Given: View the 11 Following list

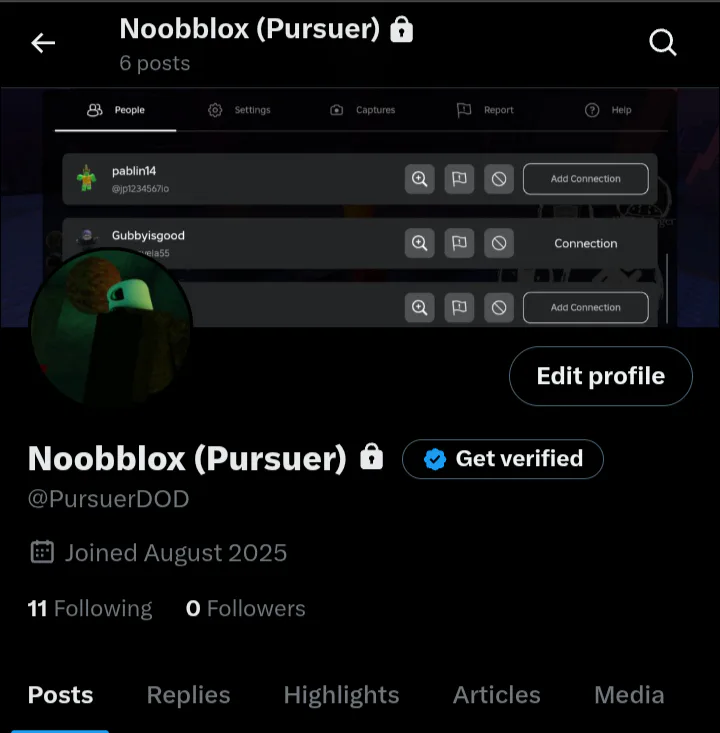Looking at the screenshot, I should point(90,608).
